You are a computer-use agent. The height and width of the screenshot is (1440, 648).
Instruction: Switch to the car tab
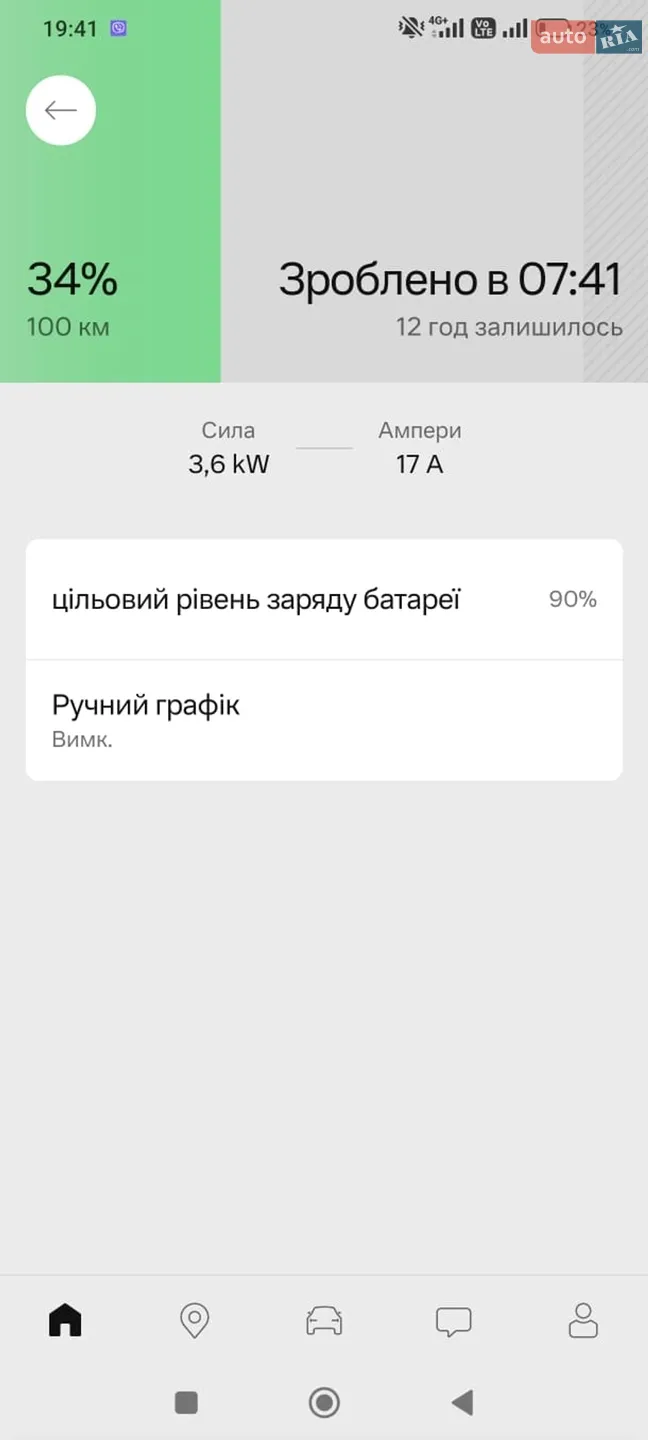[324, 1321]
